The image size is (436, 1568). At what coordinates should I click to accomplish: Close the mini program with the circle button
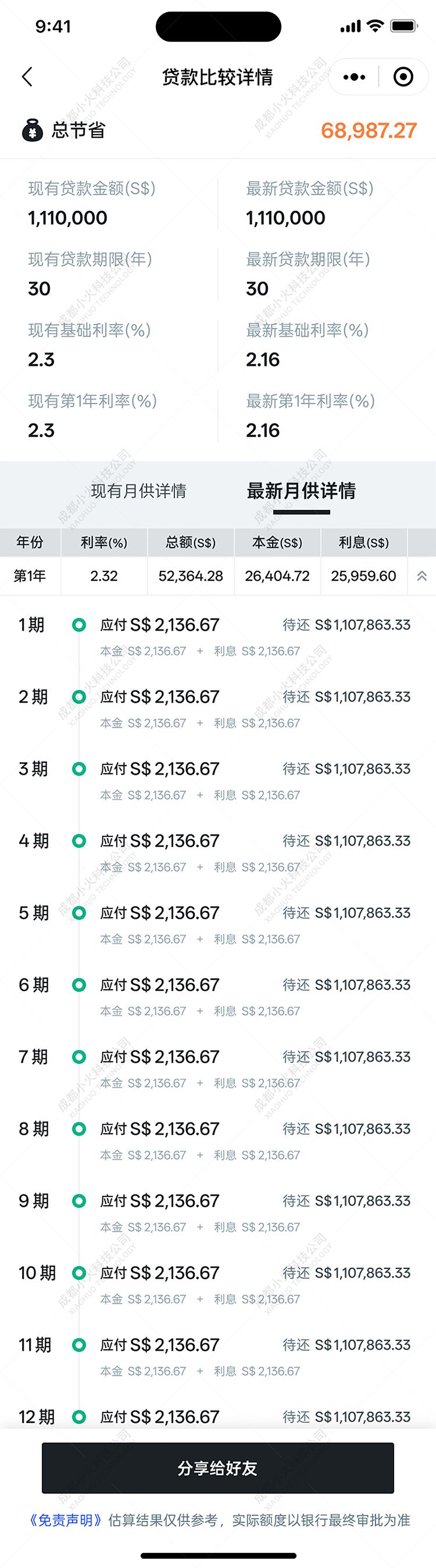point(403,77)
